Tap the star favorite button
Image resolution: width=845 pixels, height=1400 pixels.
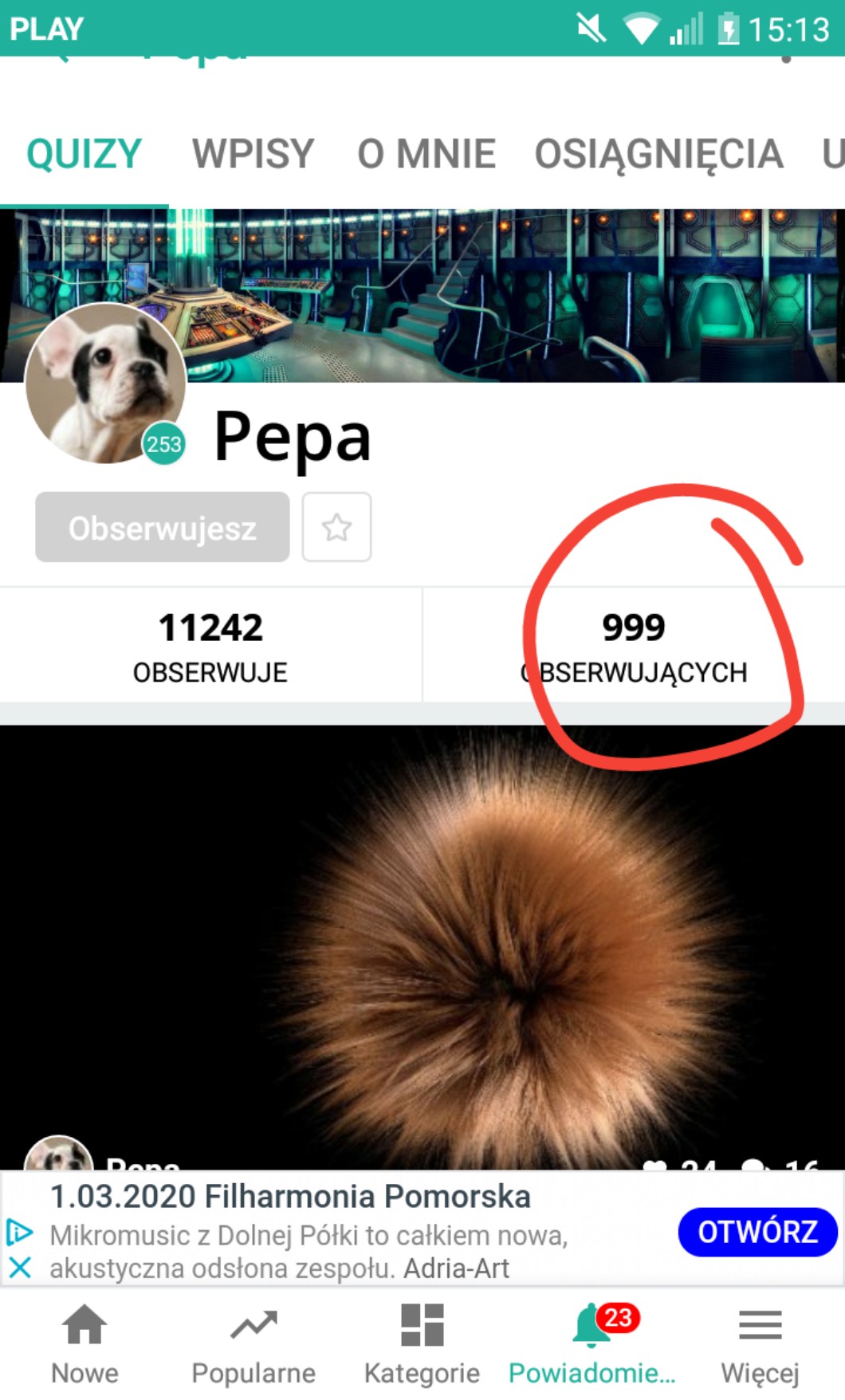point(336,528)
